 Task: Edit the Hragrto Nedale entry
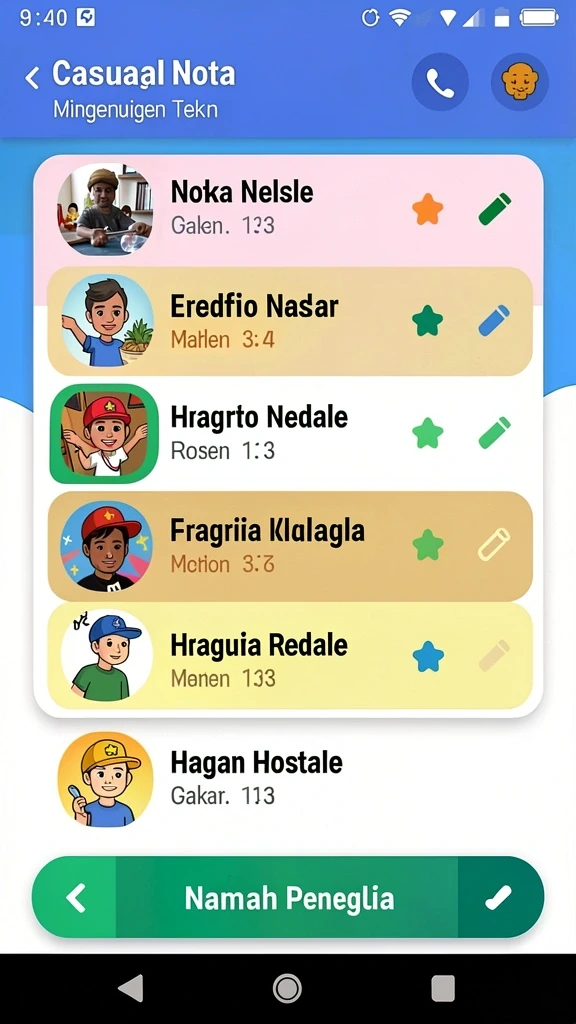coord(494,432)
